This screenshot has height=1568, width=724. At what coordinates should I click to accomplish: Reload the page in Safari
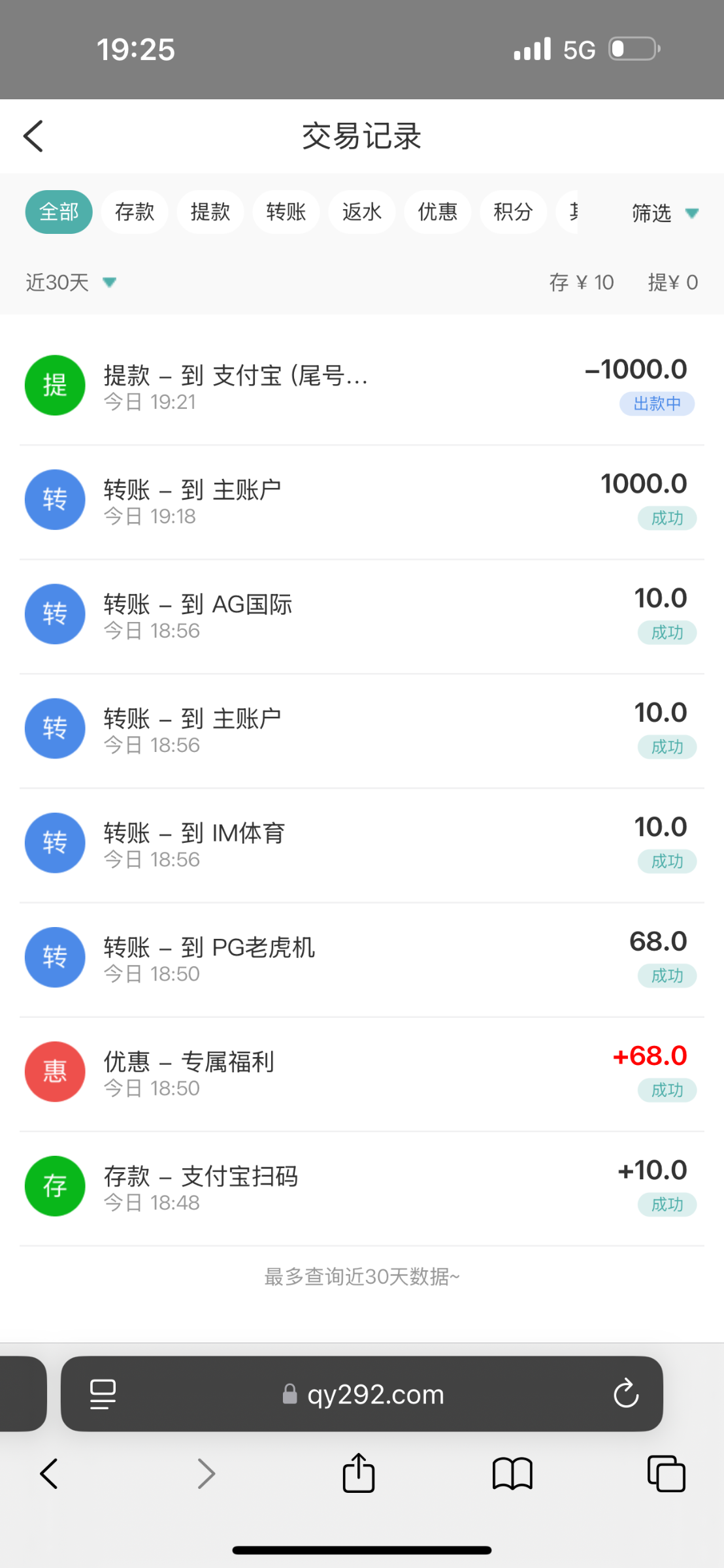tap(626, 1394)
